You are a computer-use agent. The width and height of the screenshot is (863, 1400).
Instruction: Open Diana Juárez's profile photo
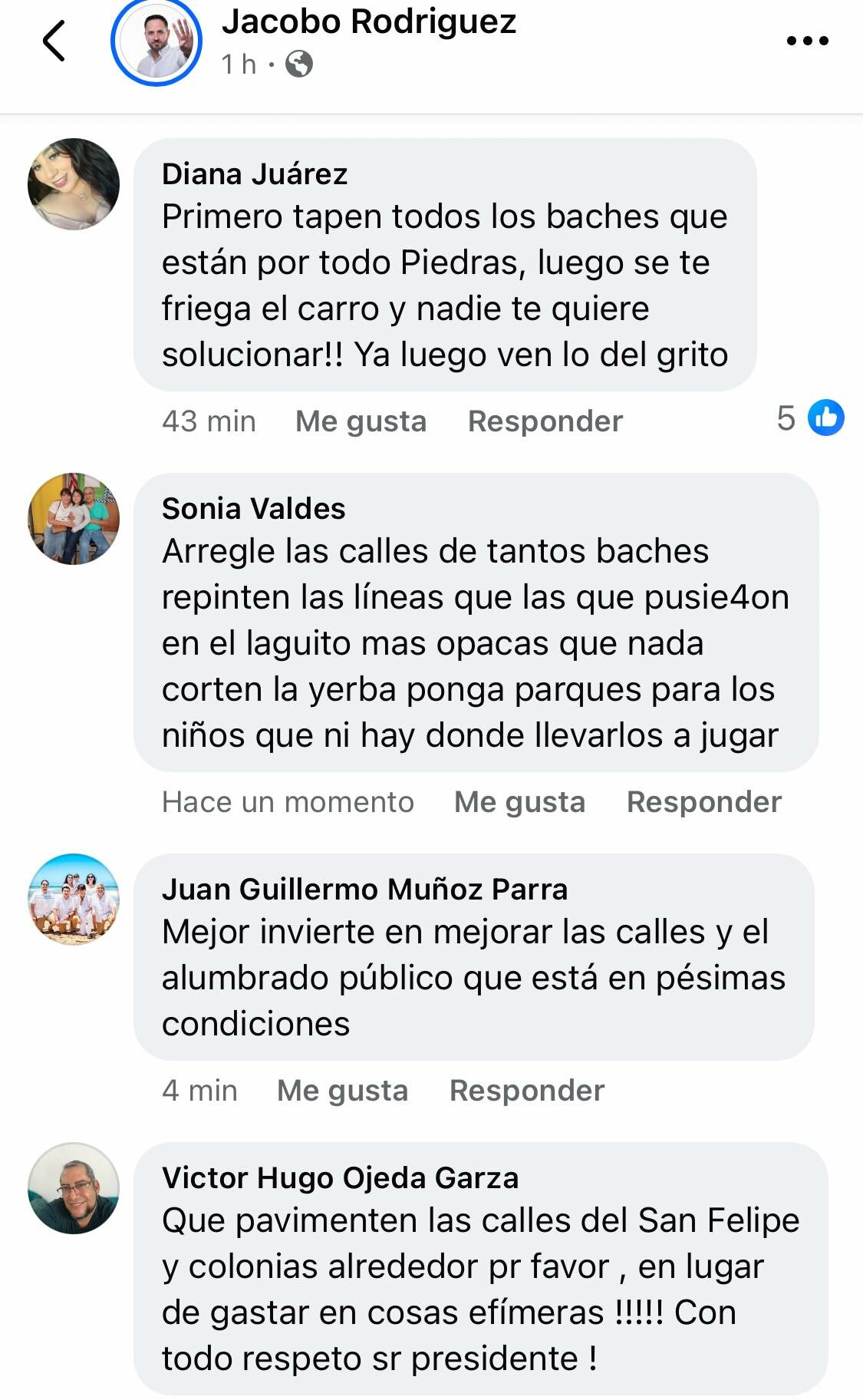[74, 184]
